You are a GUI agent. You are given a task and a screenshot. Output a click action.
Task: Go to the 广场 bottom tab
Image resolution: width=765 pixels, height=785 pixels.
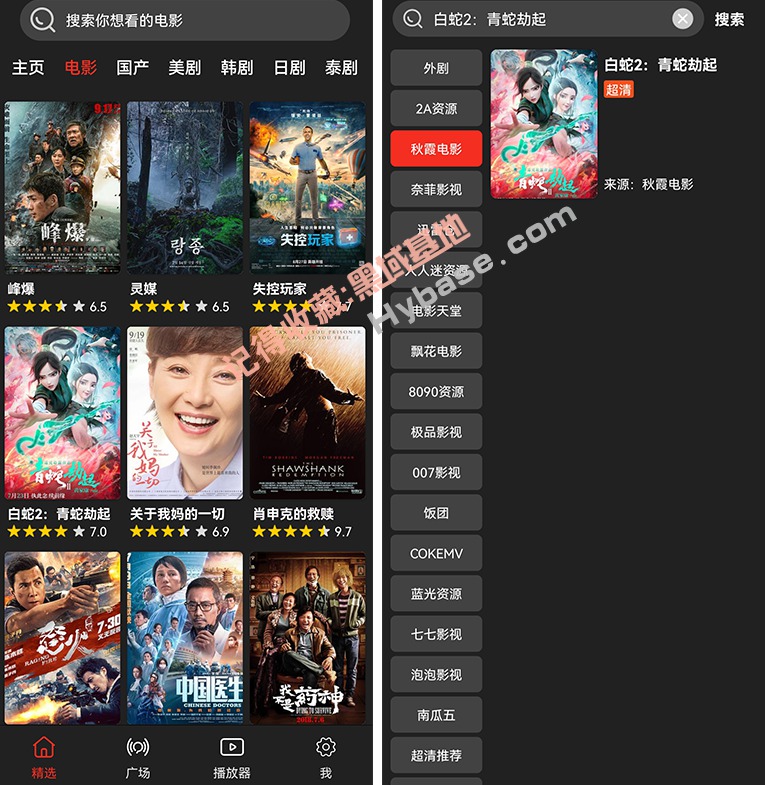point(138,757)
